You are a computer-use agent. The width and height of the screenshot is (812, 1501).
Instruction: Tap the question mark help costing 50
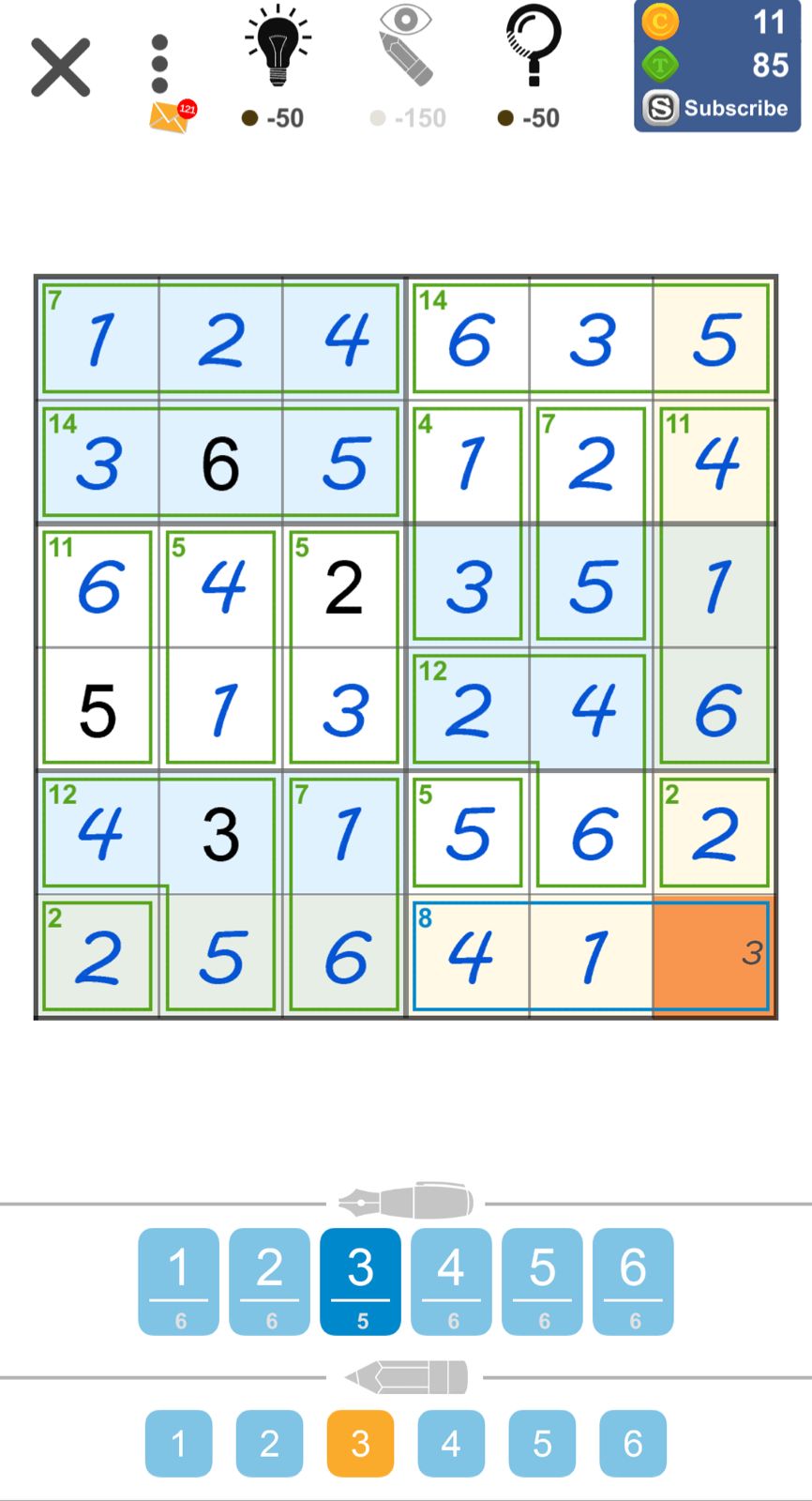click(532, 68)
